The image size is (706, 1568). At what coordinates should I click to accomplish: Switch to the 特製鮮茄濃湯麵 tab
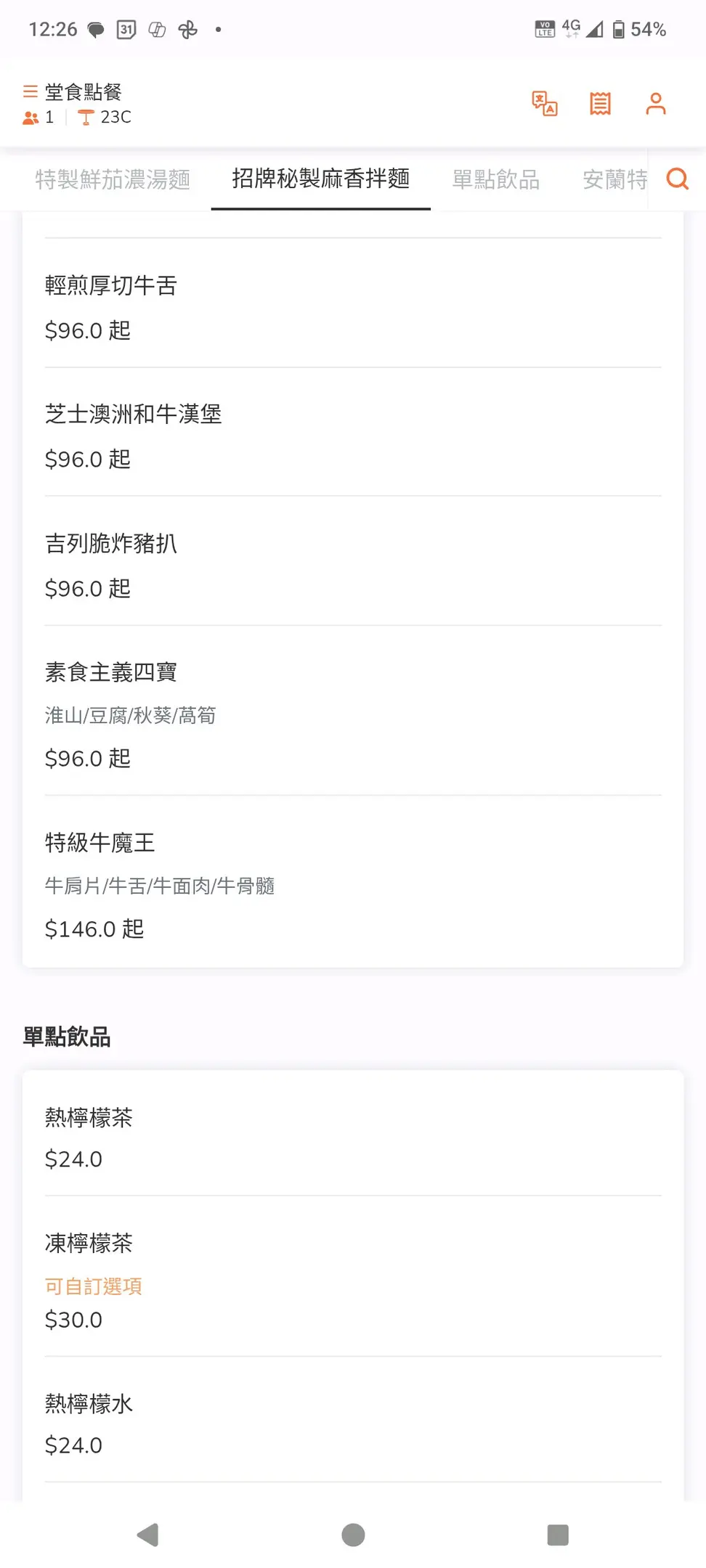click(113, 179)
